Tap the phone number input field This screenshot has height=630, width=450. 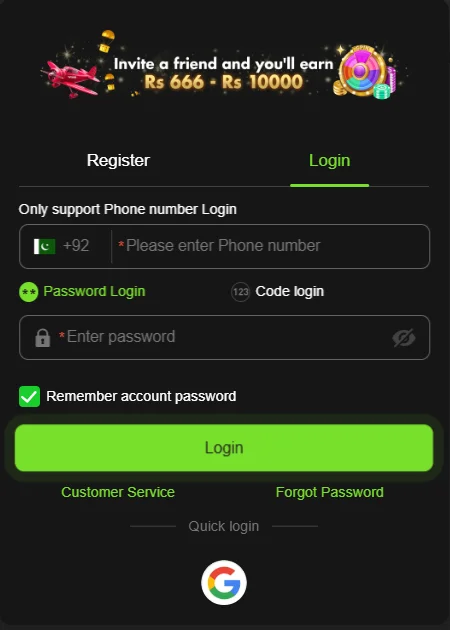point(270,246)
